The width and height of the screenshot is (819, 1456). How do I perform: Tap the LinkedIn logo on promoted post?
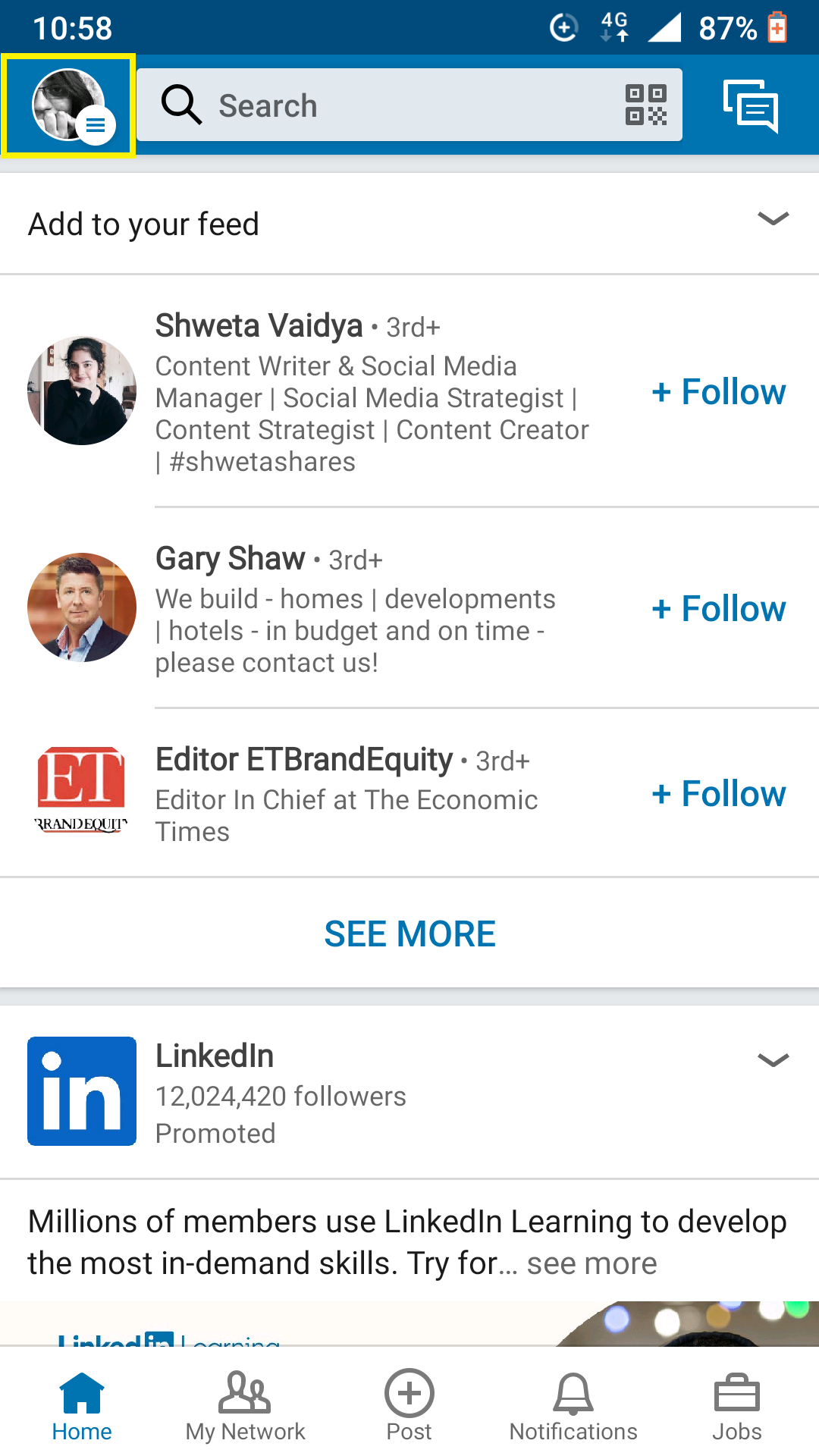click(x=81, y=1090)
